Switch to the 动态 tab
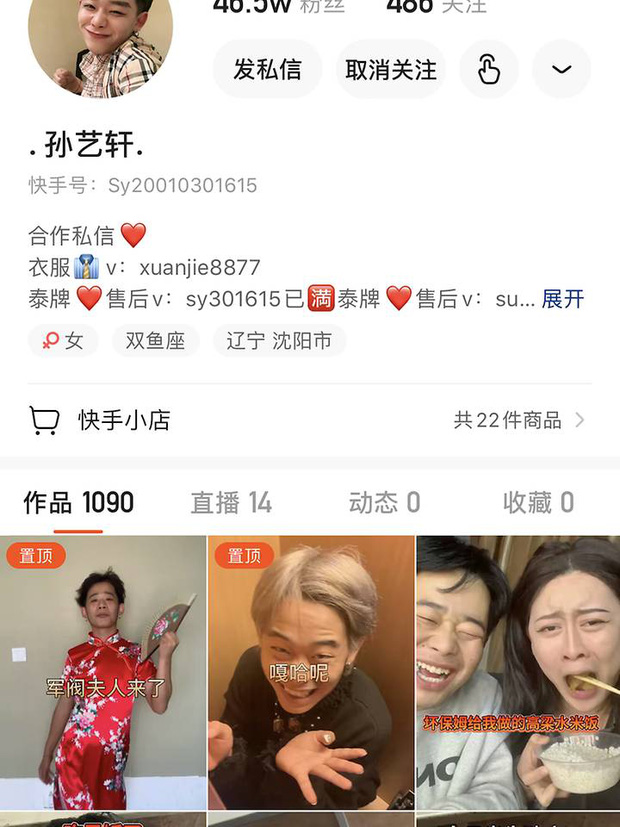This screenshot has width=620, height=827. 384,502
